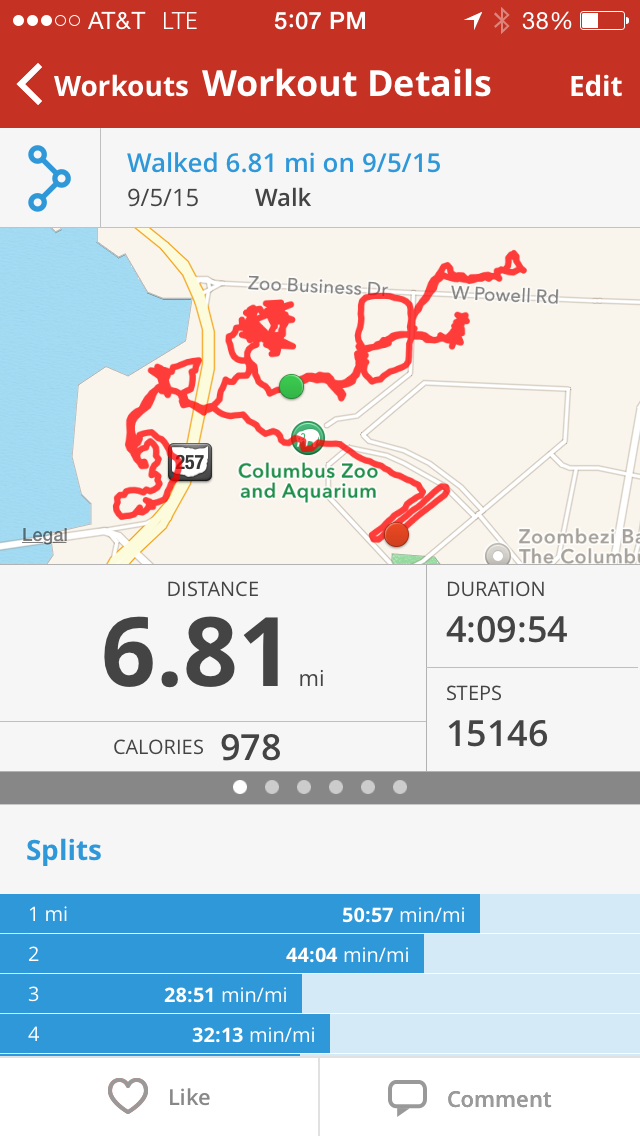Go back to Workouts list

(x=102, y=85)
